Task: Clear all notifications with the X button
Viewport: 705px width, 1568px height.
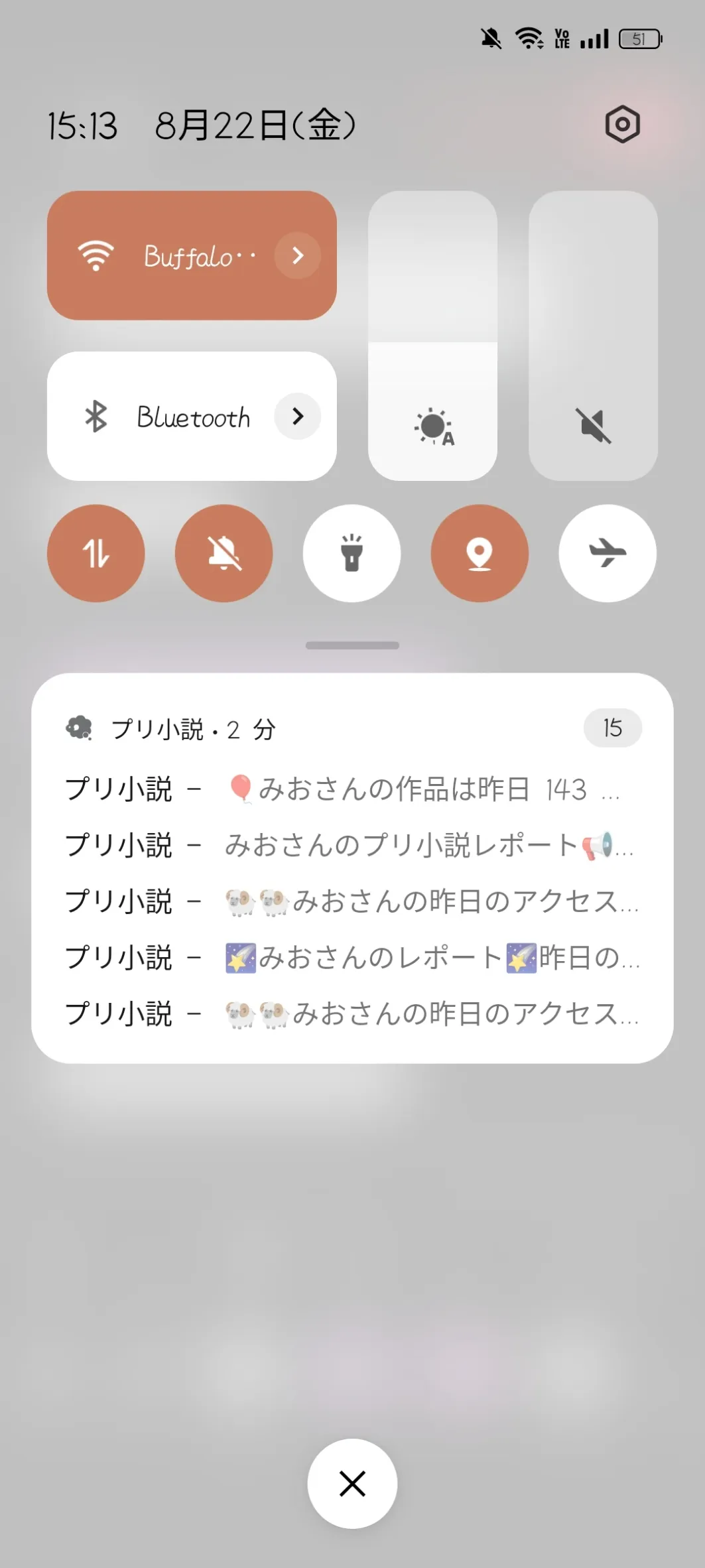Action: pyautogui.click(x=352, y=1483)
